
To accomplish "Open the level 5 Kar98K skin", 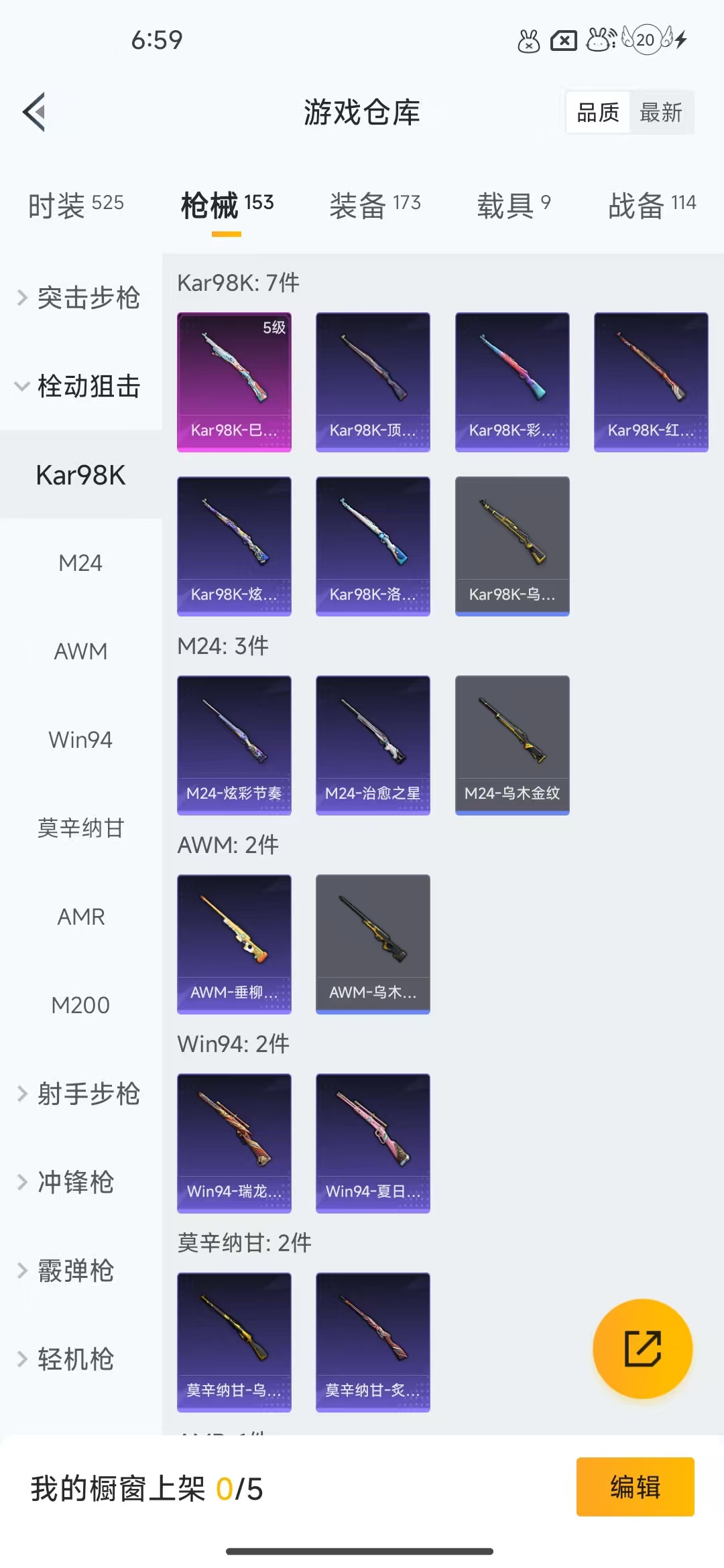I will click(234, 382).
